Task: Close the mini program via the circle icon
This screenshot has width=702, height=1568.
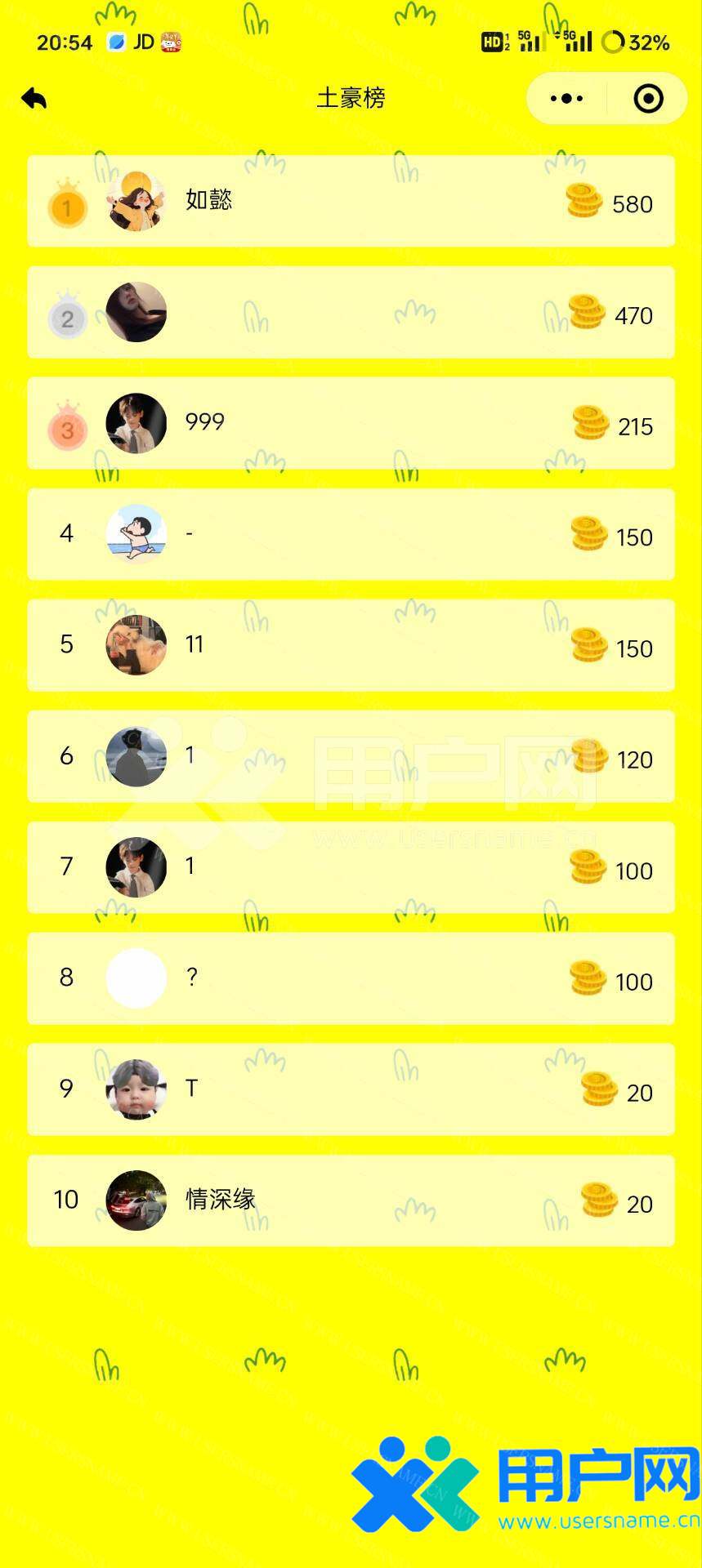Action: (x=648, y=99)
